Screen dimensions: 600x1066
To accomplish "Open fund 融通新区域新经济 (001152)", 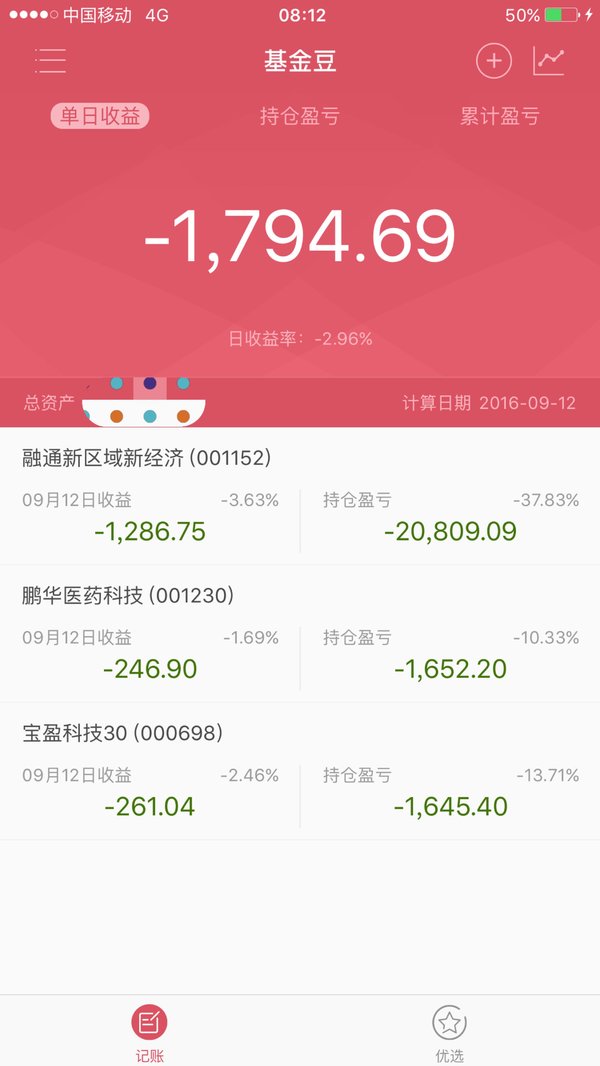I will tap(300, 496).
